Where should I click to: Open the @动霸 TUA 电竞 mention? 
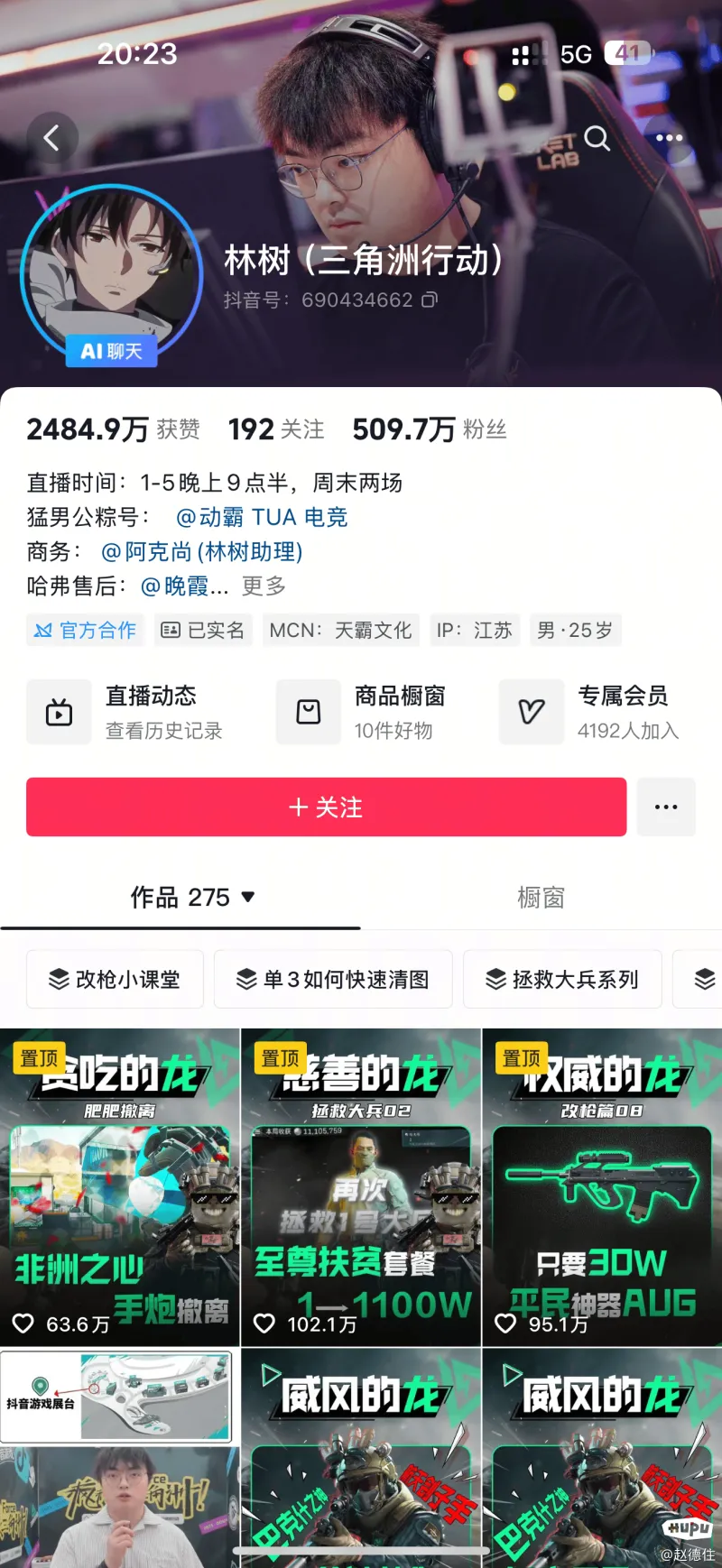262,517
